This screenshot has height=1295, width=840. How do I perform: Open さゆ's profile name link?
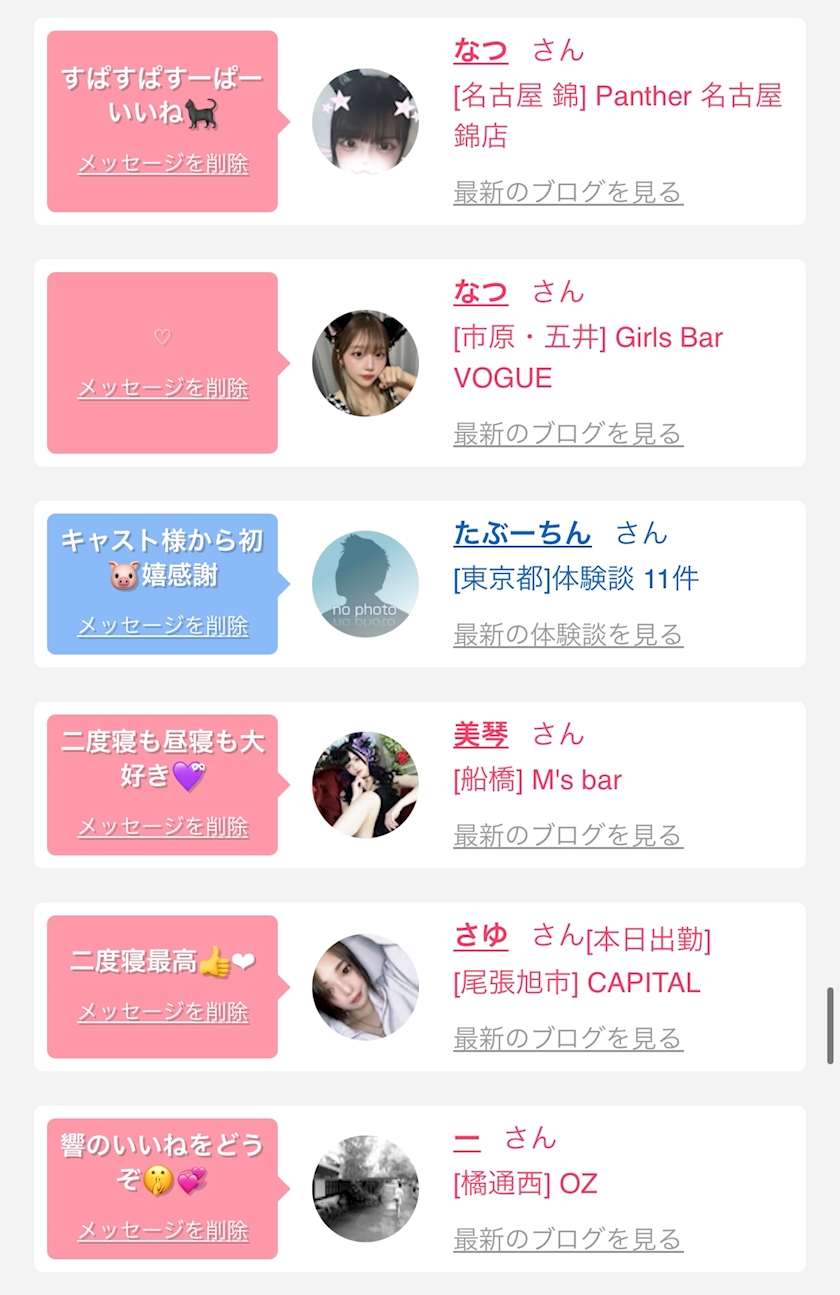pos(481,936)
